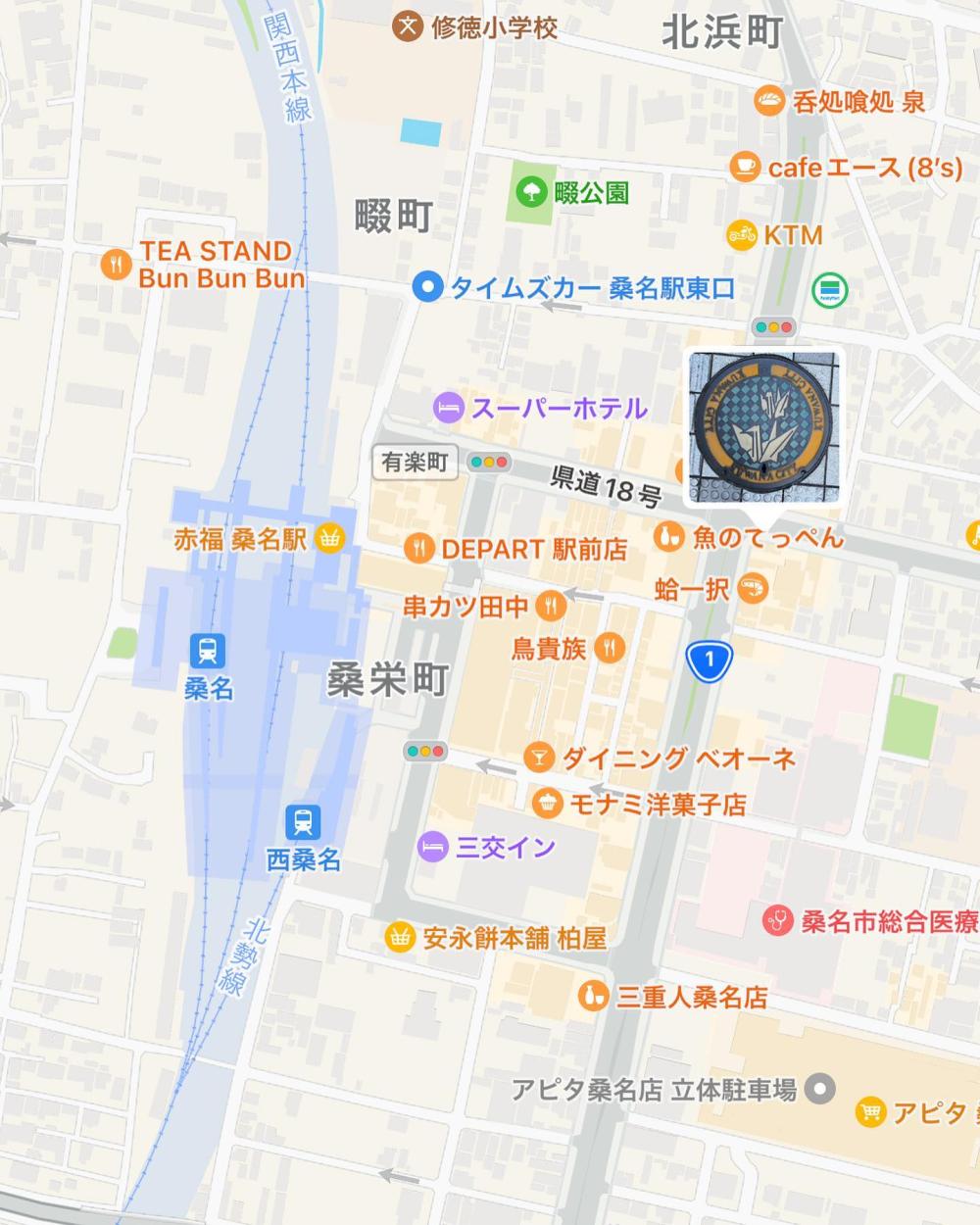Select the タイムズカー 桑名駅東口 pin

click(427, 288)
